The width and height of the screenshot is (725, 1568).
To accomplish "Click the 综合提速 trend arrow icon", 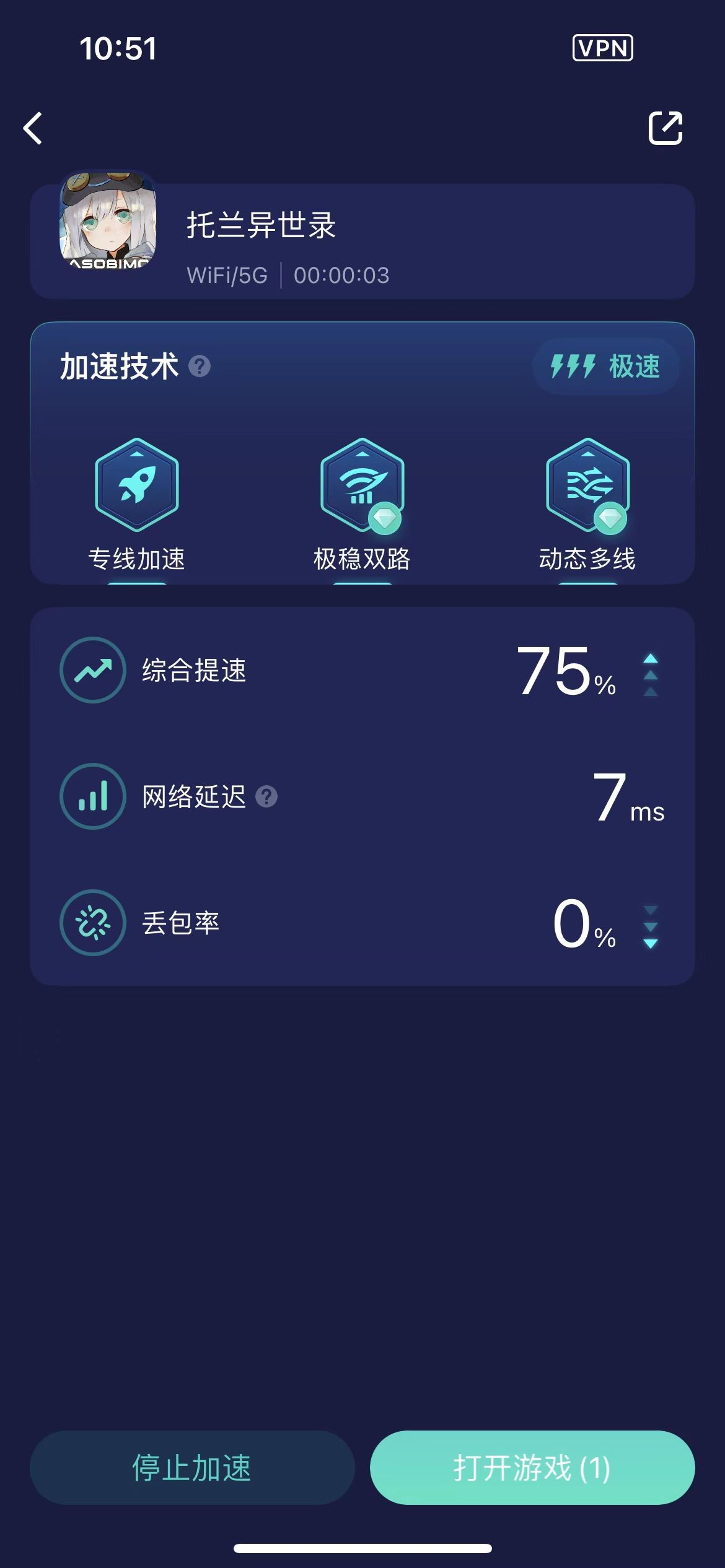I will [93, 671].
